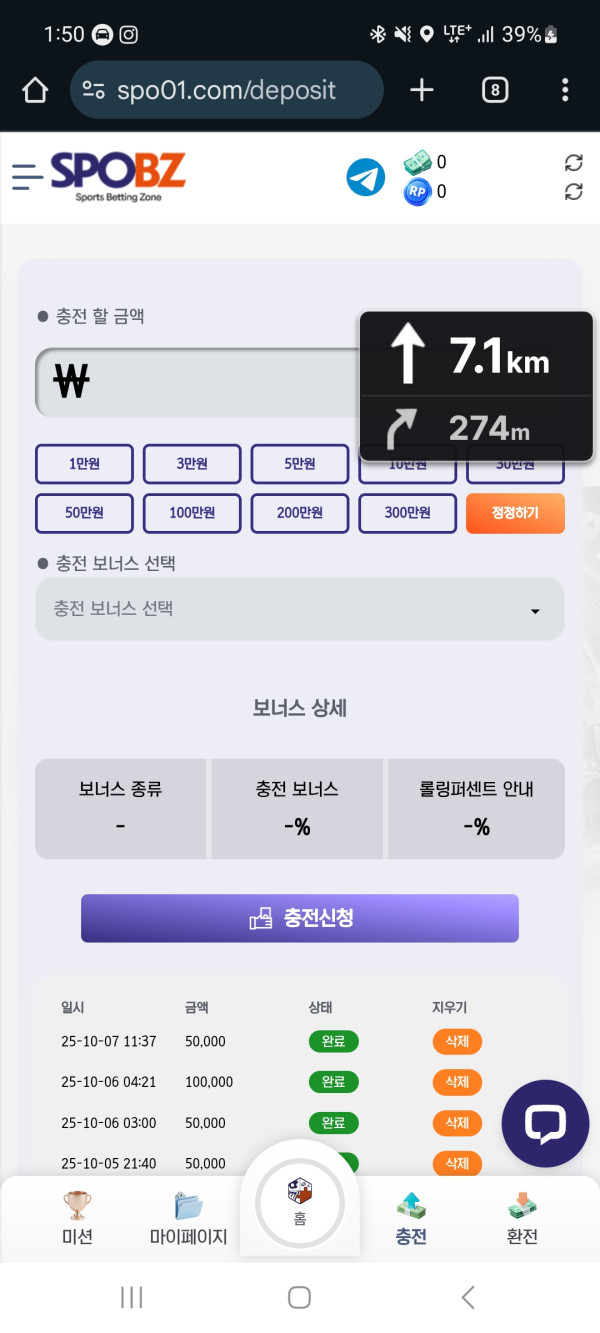The height and width of the screenshot is (1333, 600).
Task: Choose the 5만원 amount
Action: [300, 464]
